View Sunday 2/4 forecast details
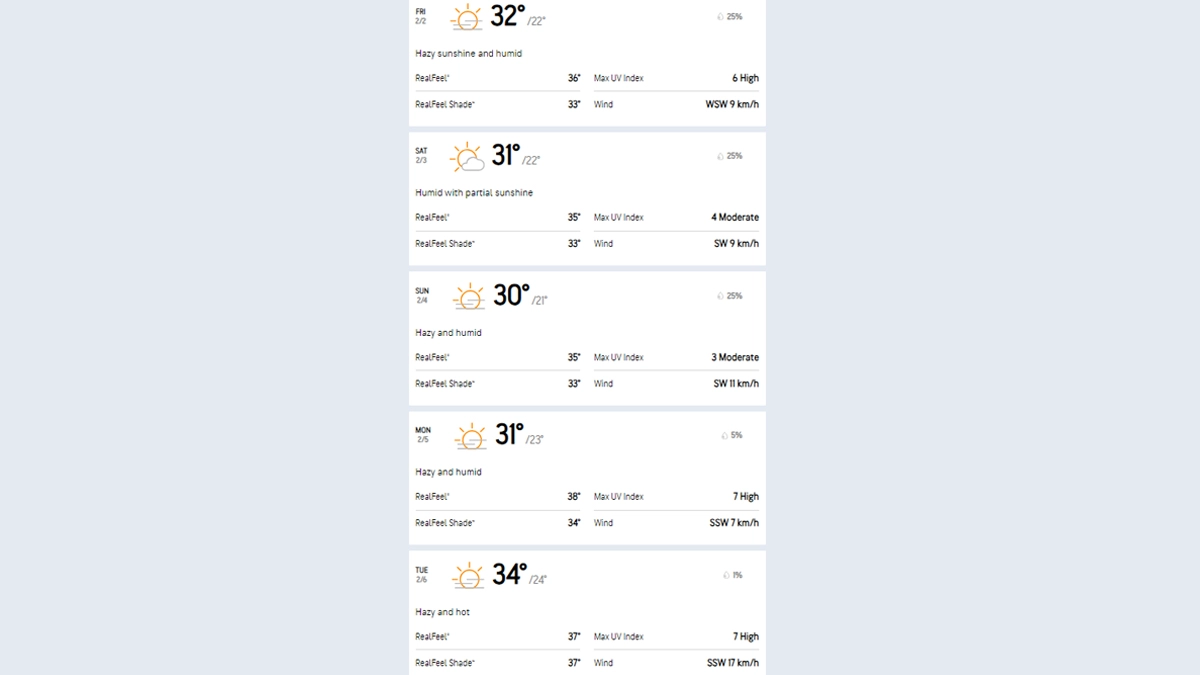Viewport: 1200px width, 675px height. 587,337
